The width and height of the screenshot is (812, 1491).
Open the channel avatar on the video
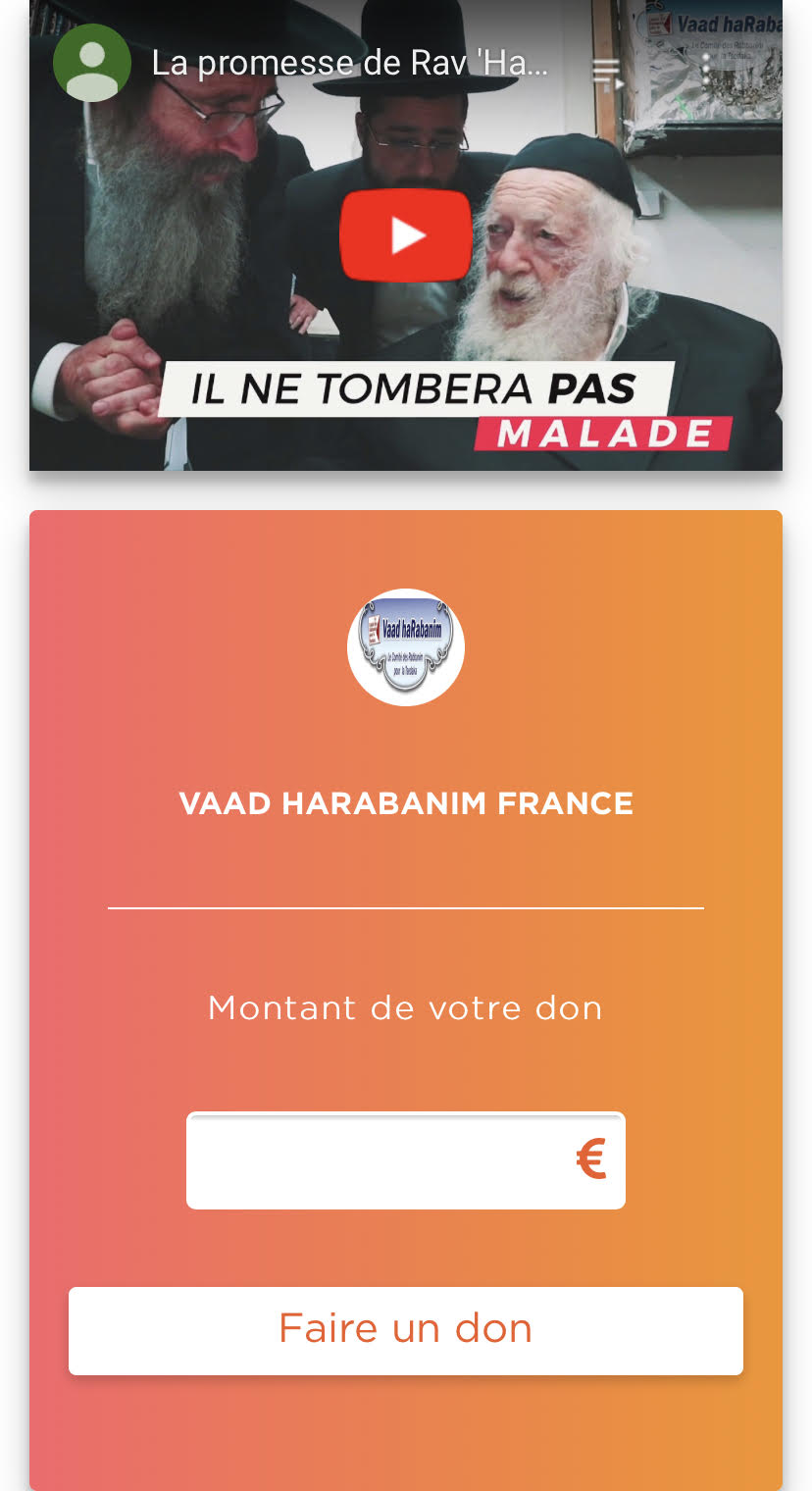[x=92, y=63]
